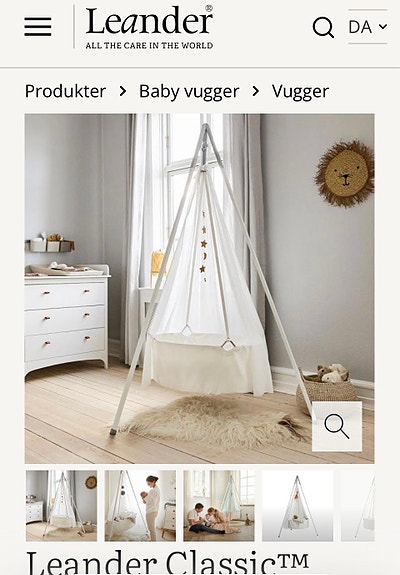Open the hamburger menu
This screenshot has height=575, width=400.
pyautogui.click(x=38, y=26)
